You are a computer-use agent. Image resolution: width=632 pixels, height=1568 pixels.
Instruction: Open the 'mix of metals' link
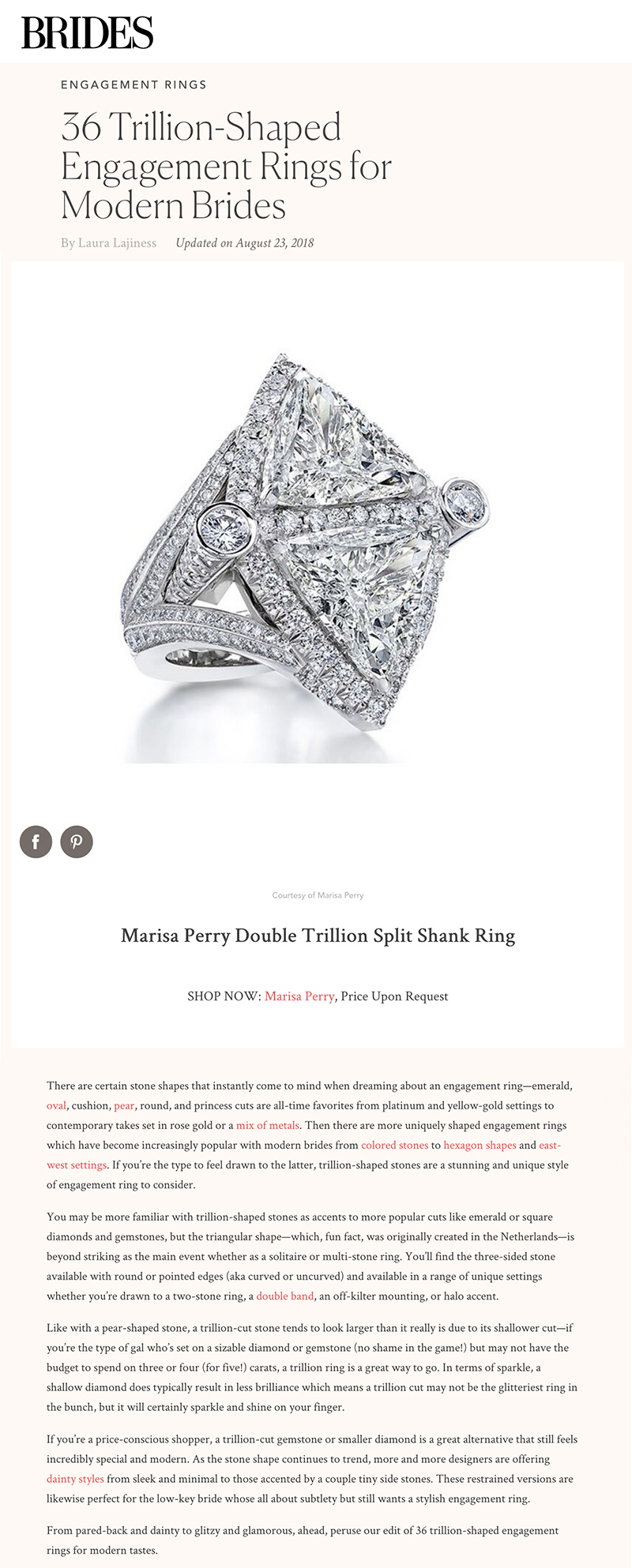[267, 1125]
